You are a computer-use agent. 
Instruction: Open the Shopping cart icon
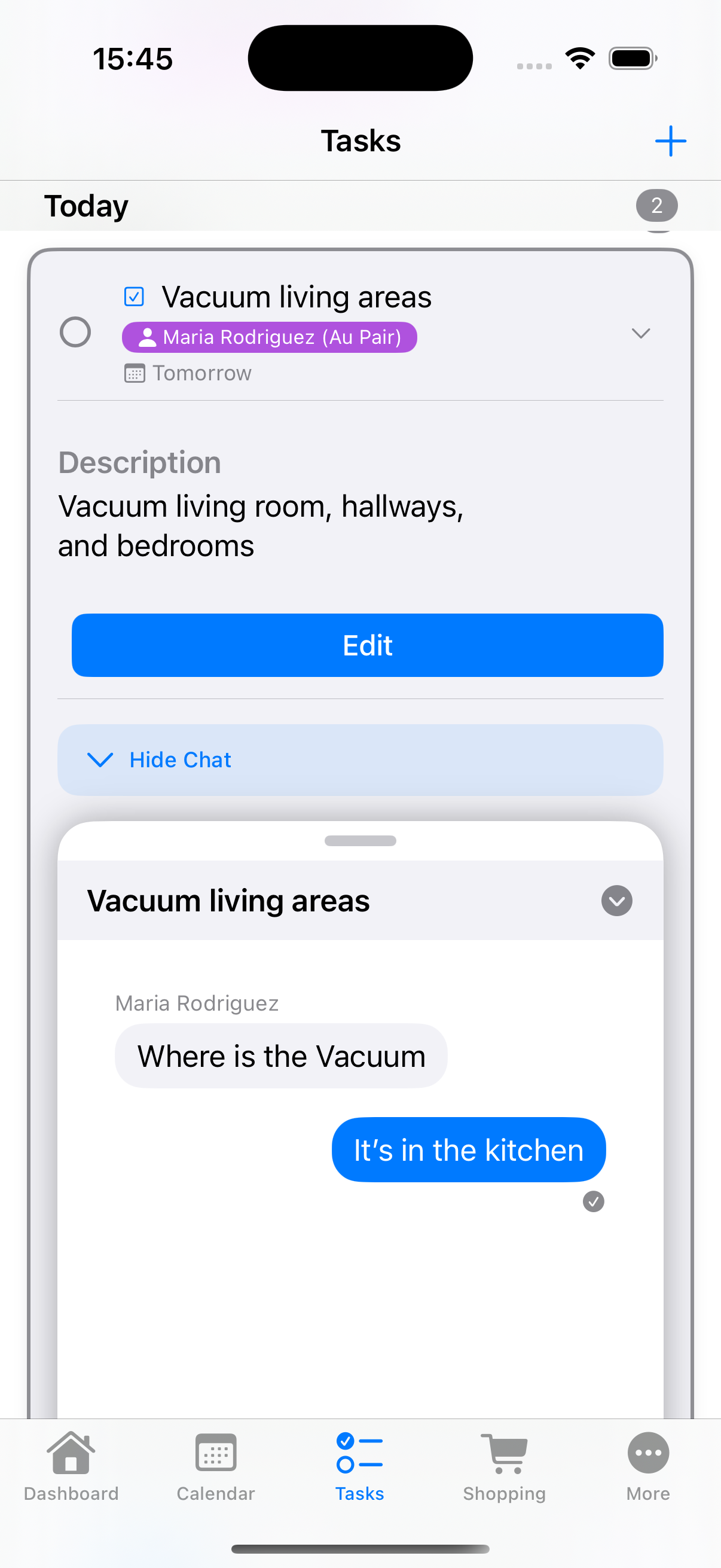click(x=504, y=1454)
